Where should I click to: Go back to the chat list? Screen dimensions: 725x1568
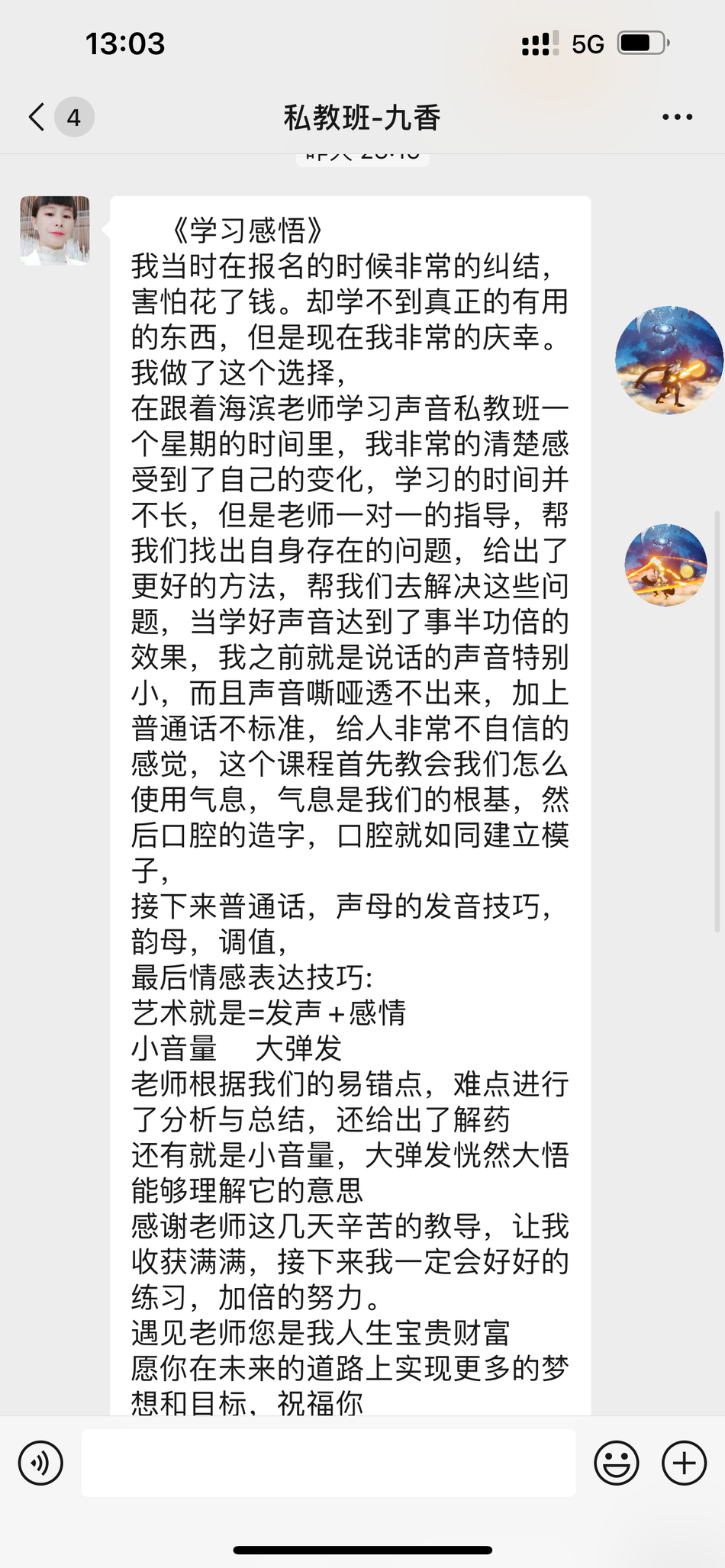click(x=37, y=118)
